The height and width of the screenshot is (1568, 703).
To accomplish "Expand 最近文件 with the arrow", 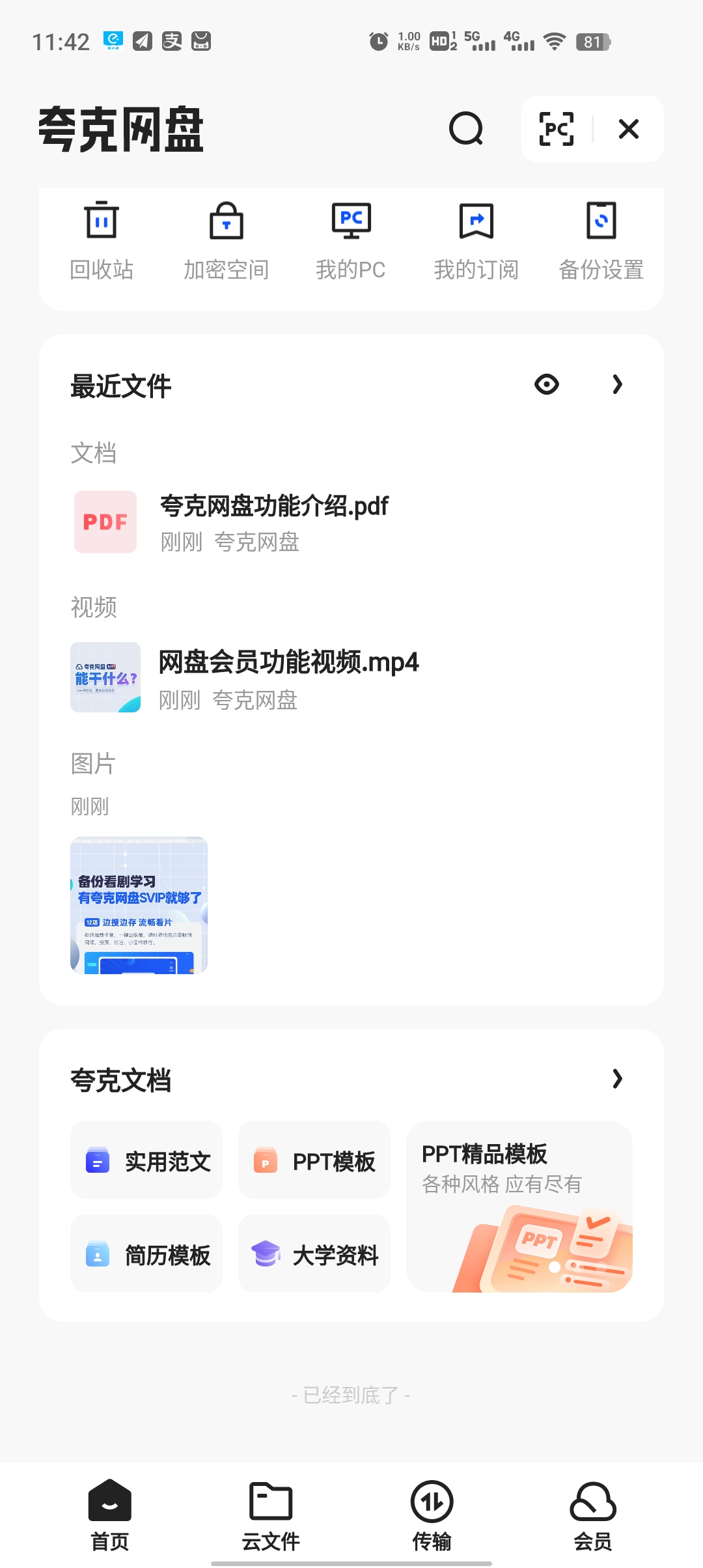I will (x=617, y=385).
